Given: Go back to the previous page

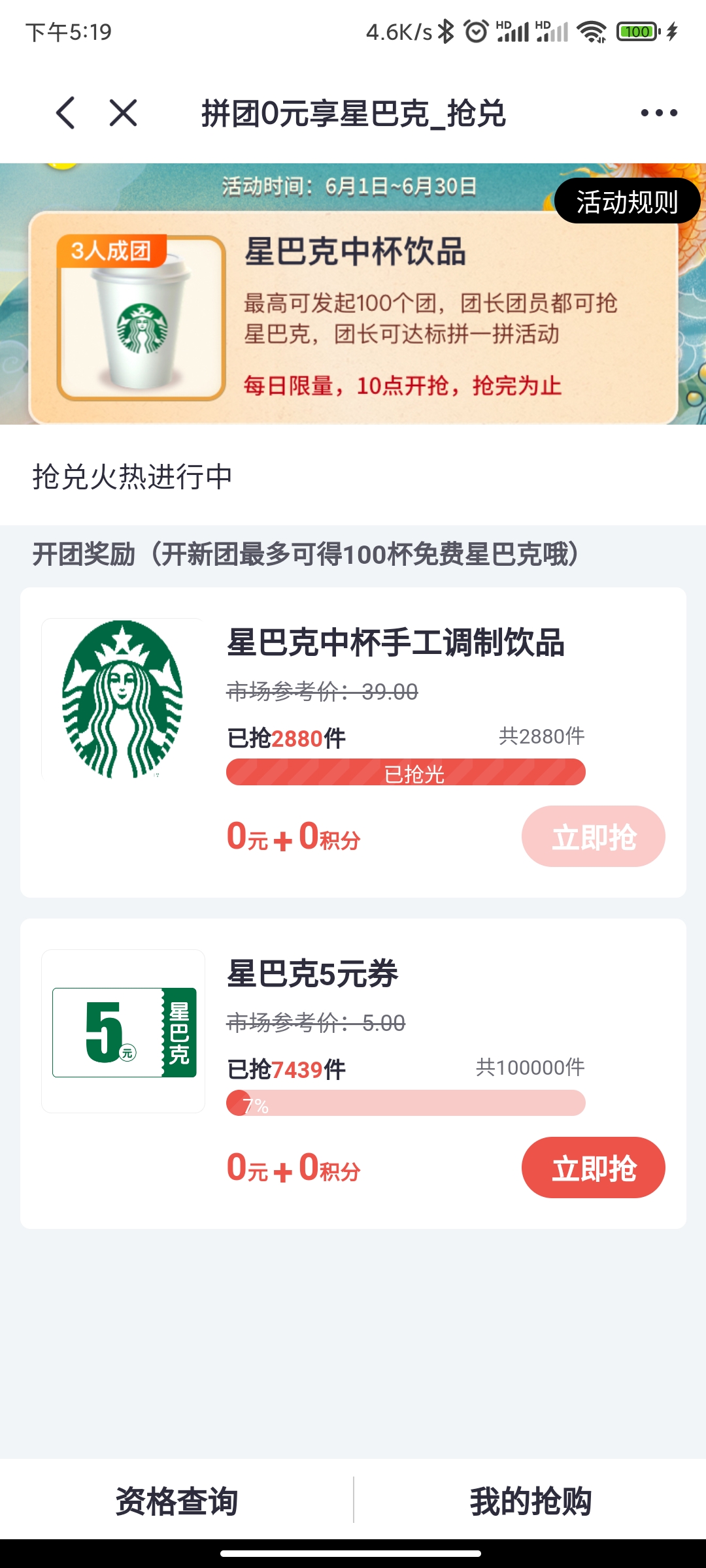Looking at the screenshot, I should click(x=65, y=113).
